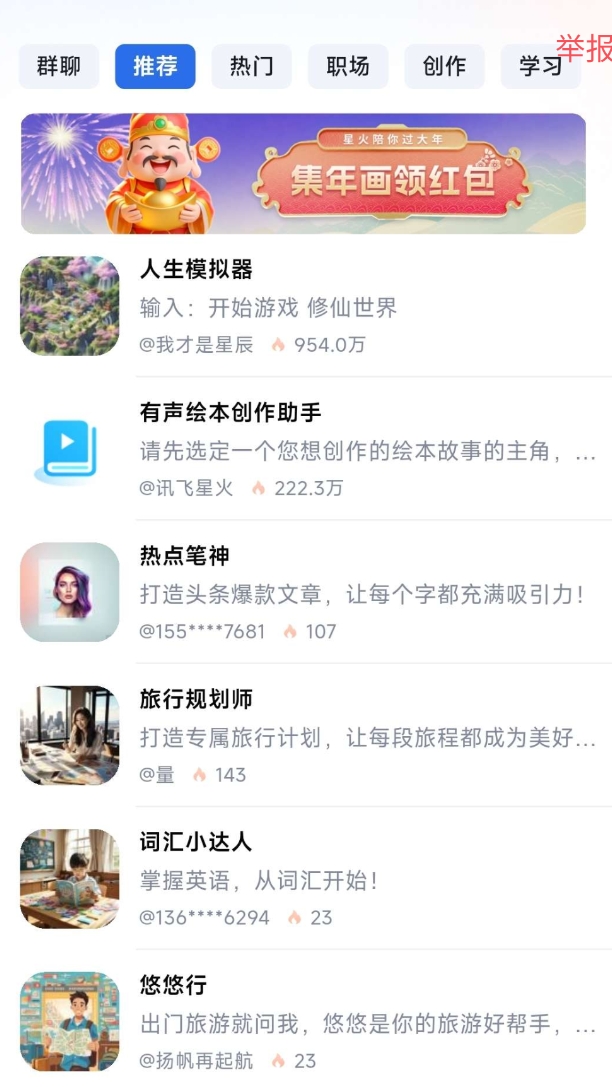
Task: Switch to the 创作 tab
Action: (444, 67)
